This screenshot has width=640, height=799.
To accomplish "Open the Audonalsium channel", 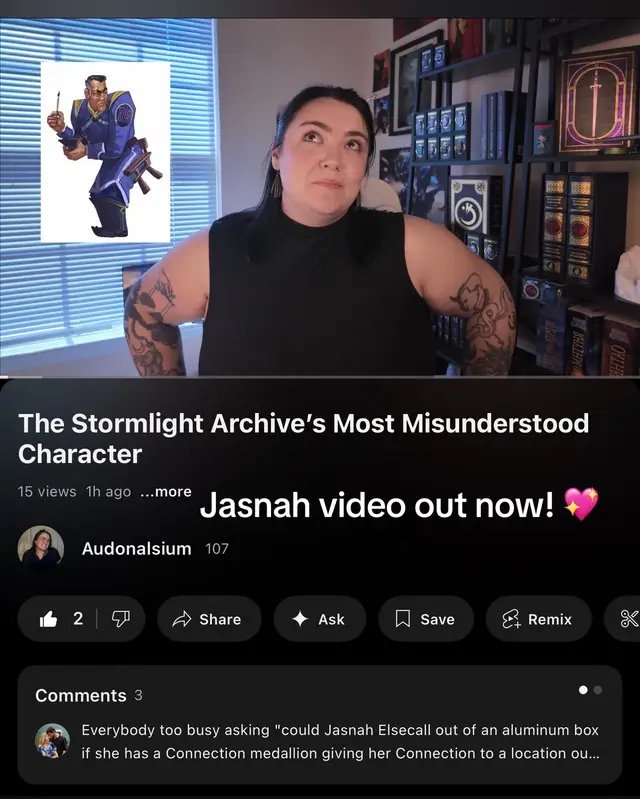I will (136, 548).
